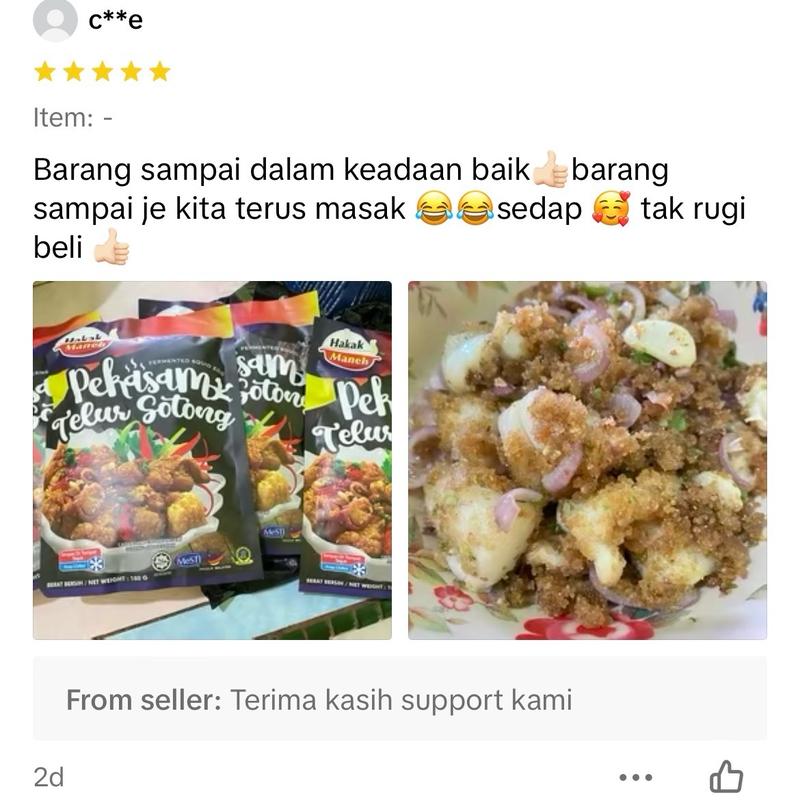Open reviewer c**e's profile avatar
The width and height of the screenshot is (800, 800).
click(x=55, y=19)
